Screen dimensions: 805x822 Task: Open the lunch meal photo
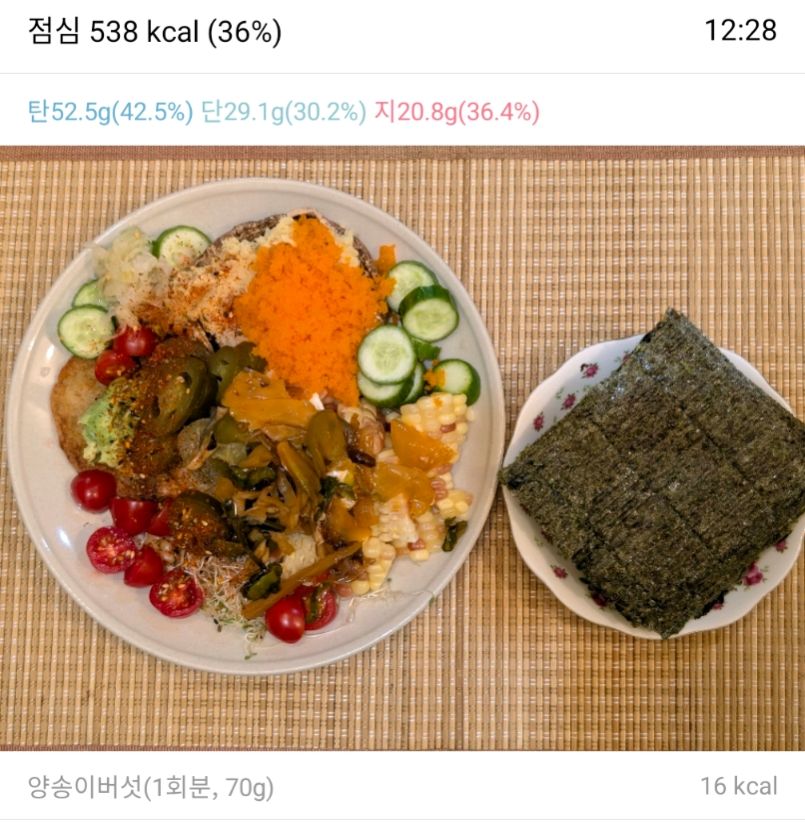pyautogui.click(x=402, y=448)
